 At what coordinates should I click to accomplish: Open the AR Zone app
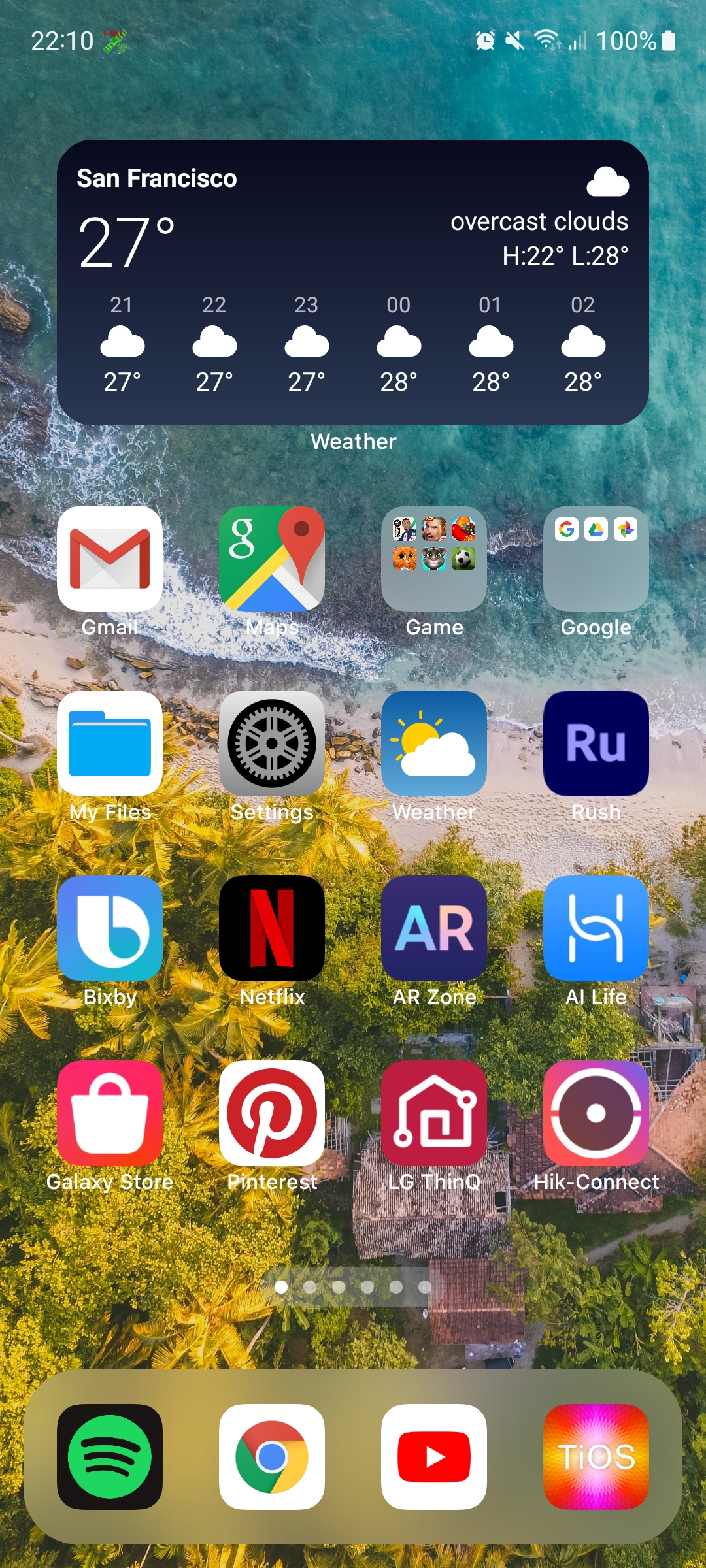[434, 929]
